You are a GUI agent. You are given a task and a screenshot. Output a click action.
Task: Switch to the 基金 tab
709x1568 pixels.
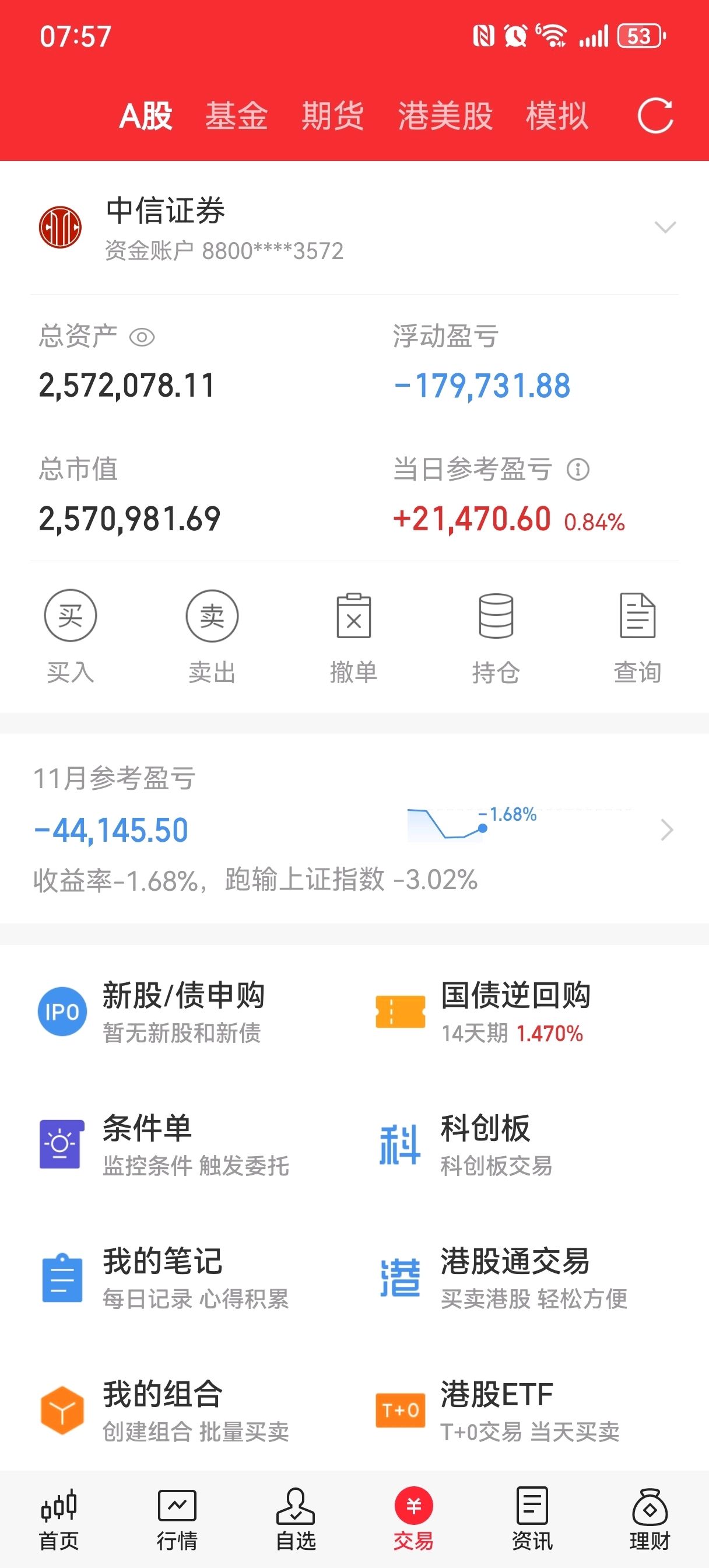236,116
